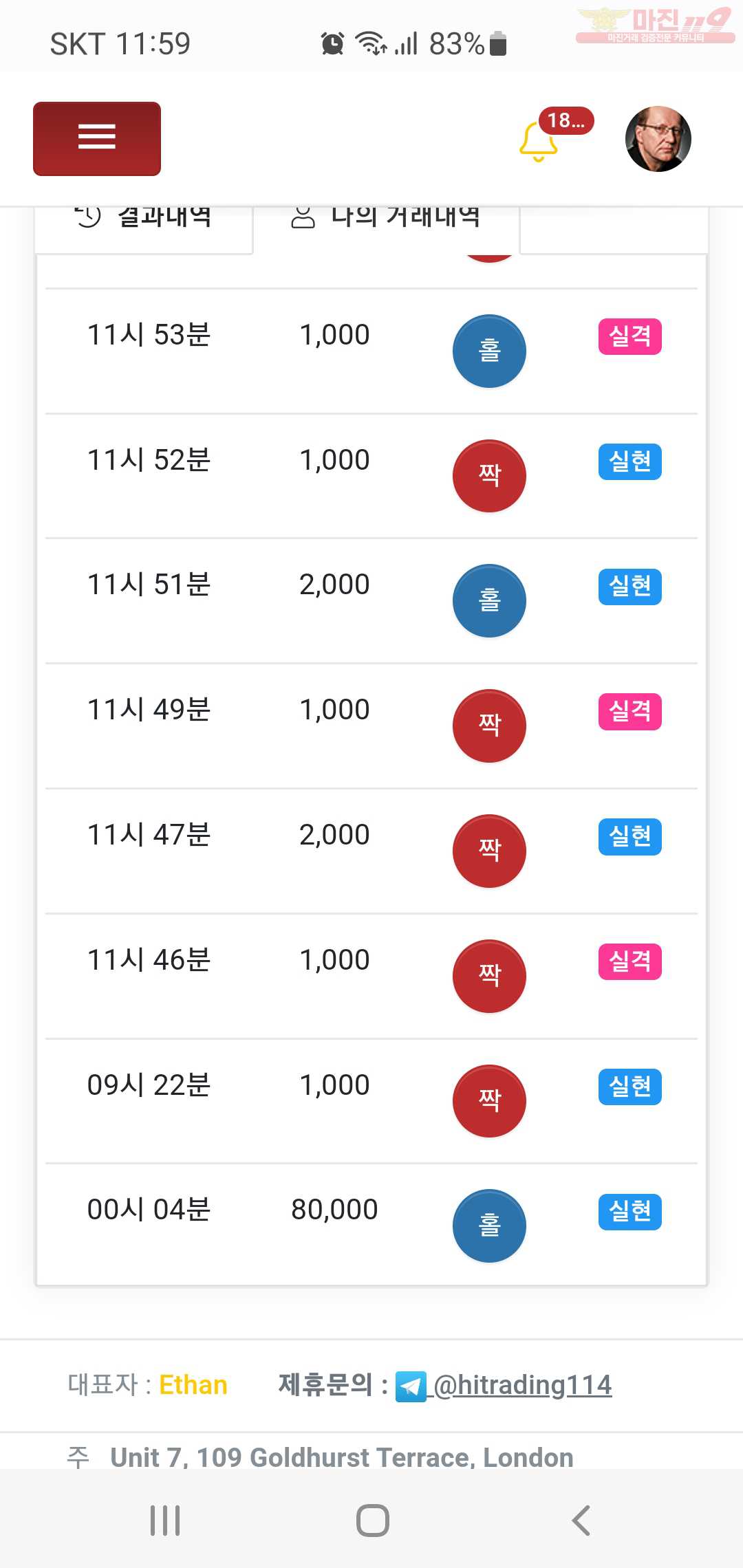Open the recent apps button
The width and height of the screenshot is (743, 1568).
165,1520
